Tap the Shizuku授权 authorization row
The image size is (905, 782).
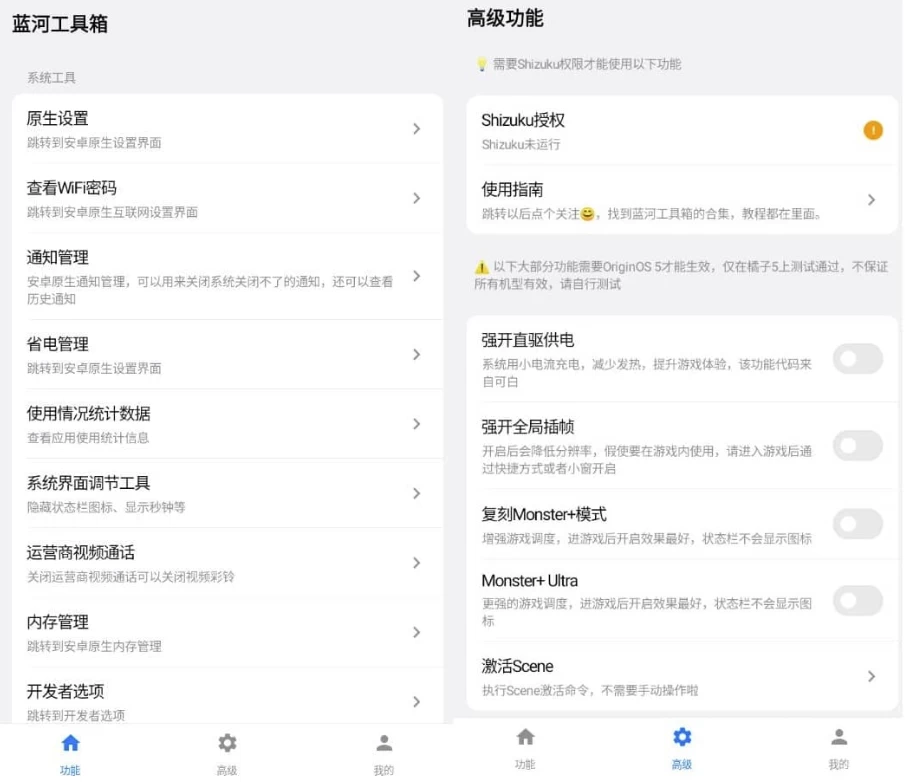680,130
